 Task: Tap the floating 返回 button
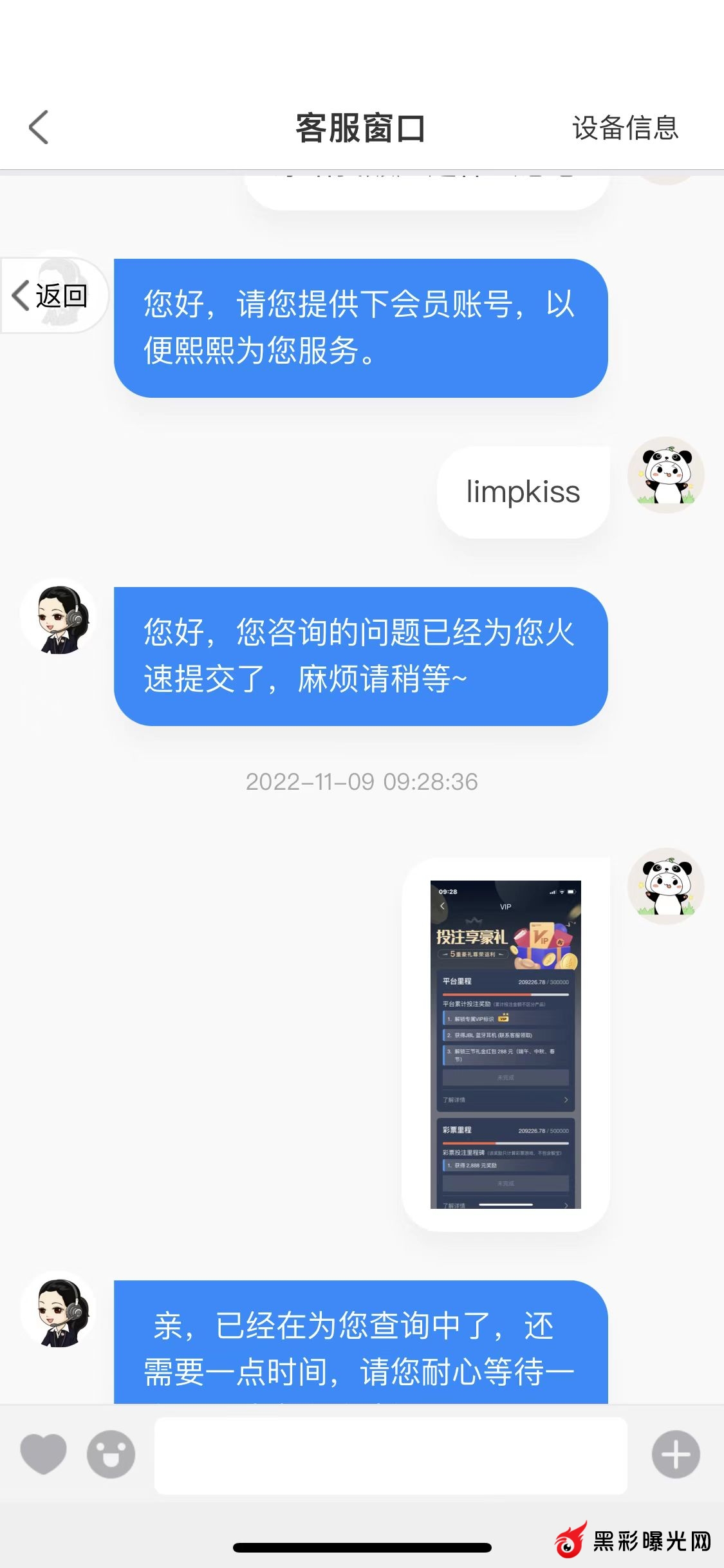coord(51,295)
